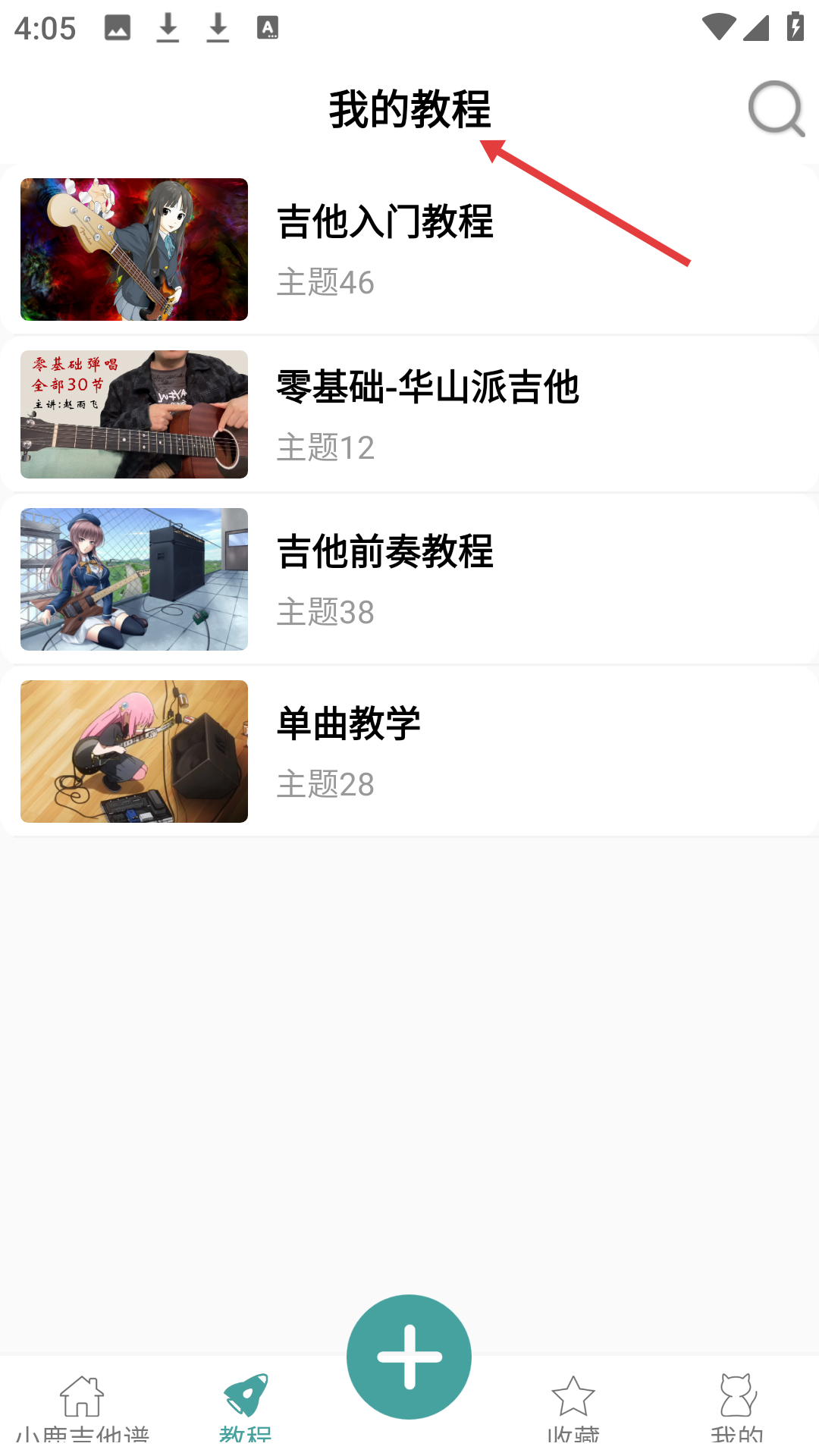Open the search icon in the header
The width and height of the screenshot is (819, 1456).
[x=776, y=109]
